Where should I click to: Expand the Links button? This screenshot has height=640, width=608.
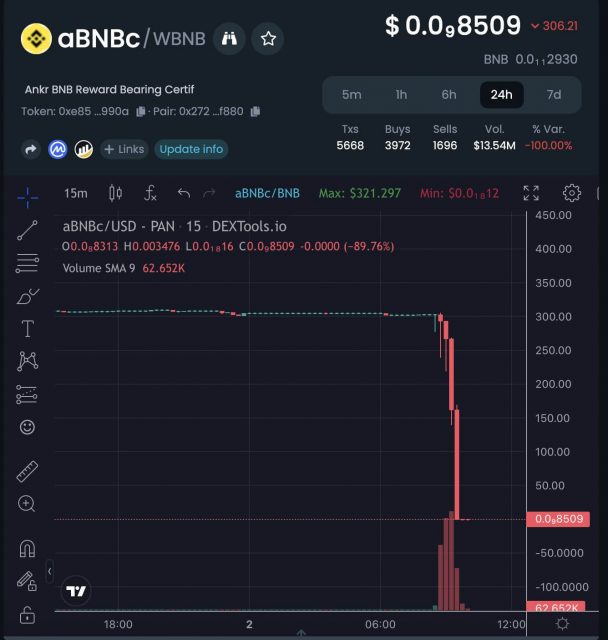click(123, 149)
